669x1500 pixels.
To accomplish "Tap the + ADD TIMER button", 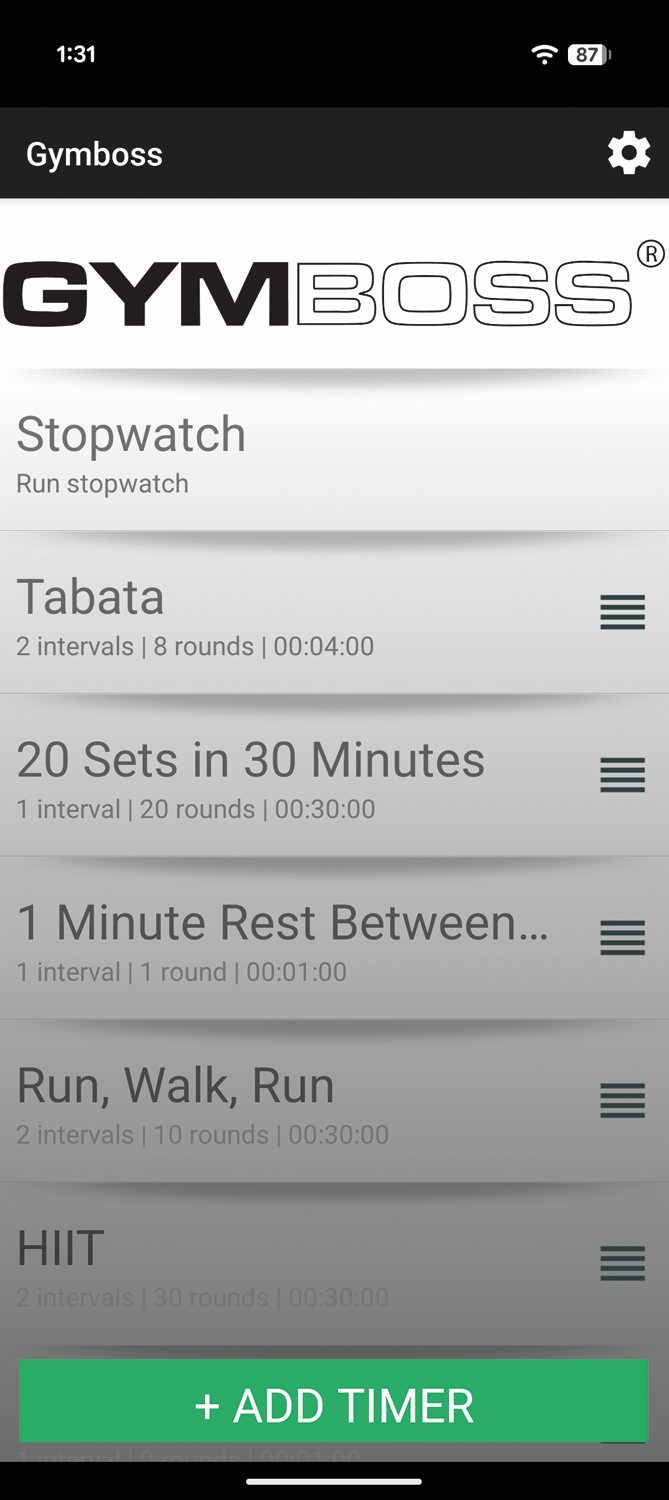I will (334, 1404).
